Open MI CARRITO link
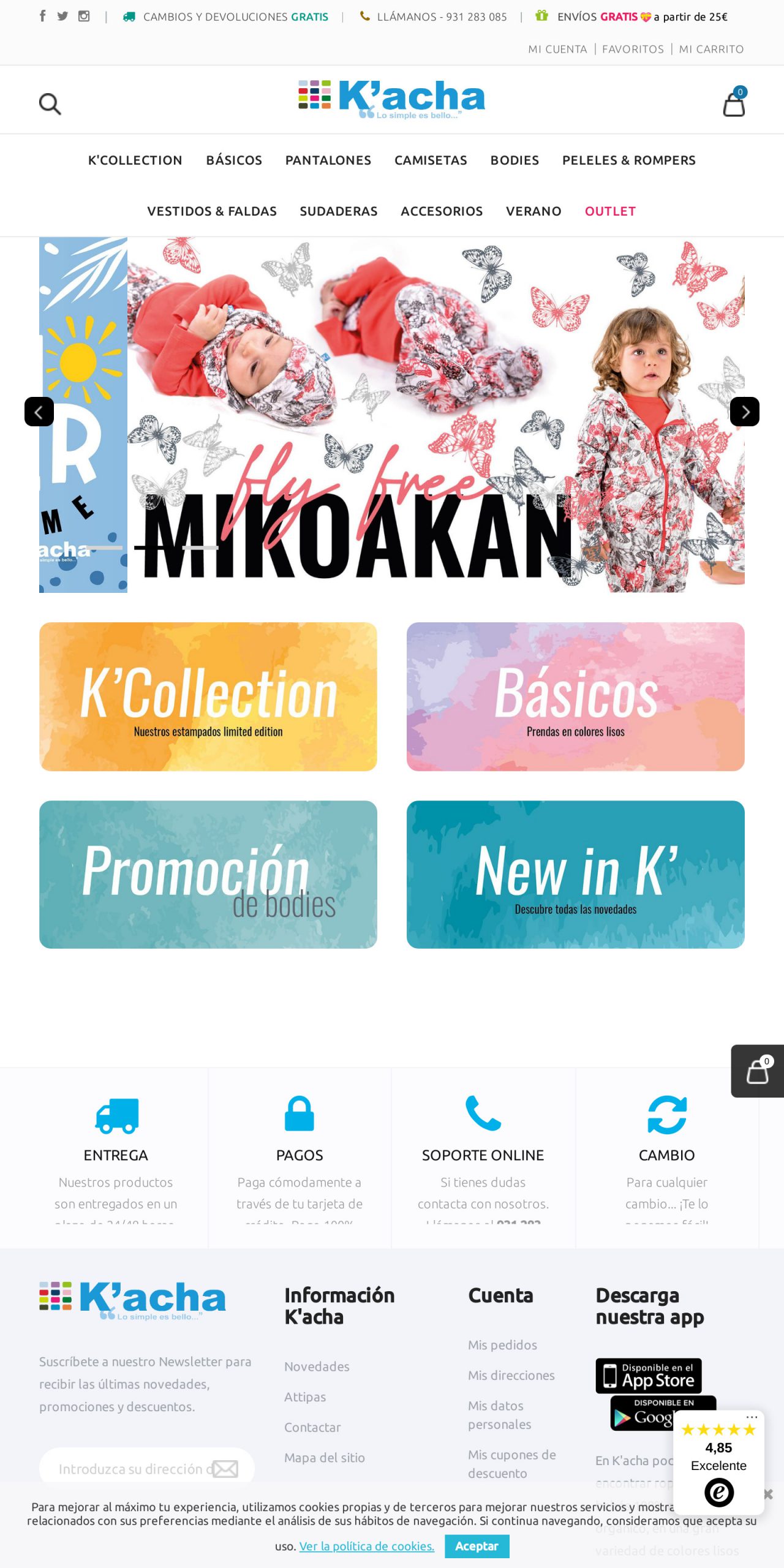 [x=711, y=49]
